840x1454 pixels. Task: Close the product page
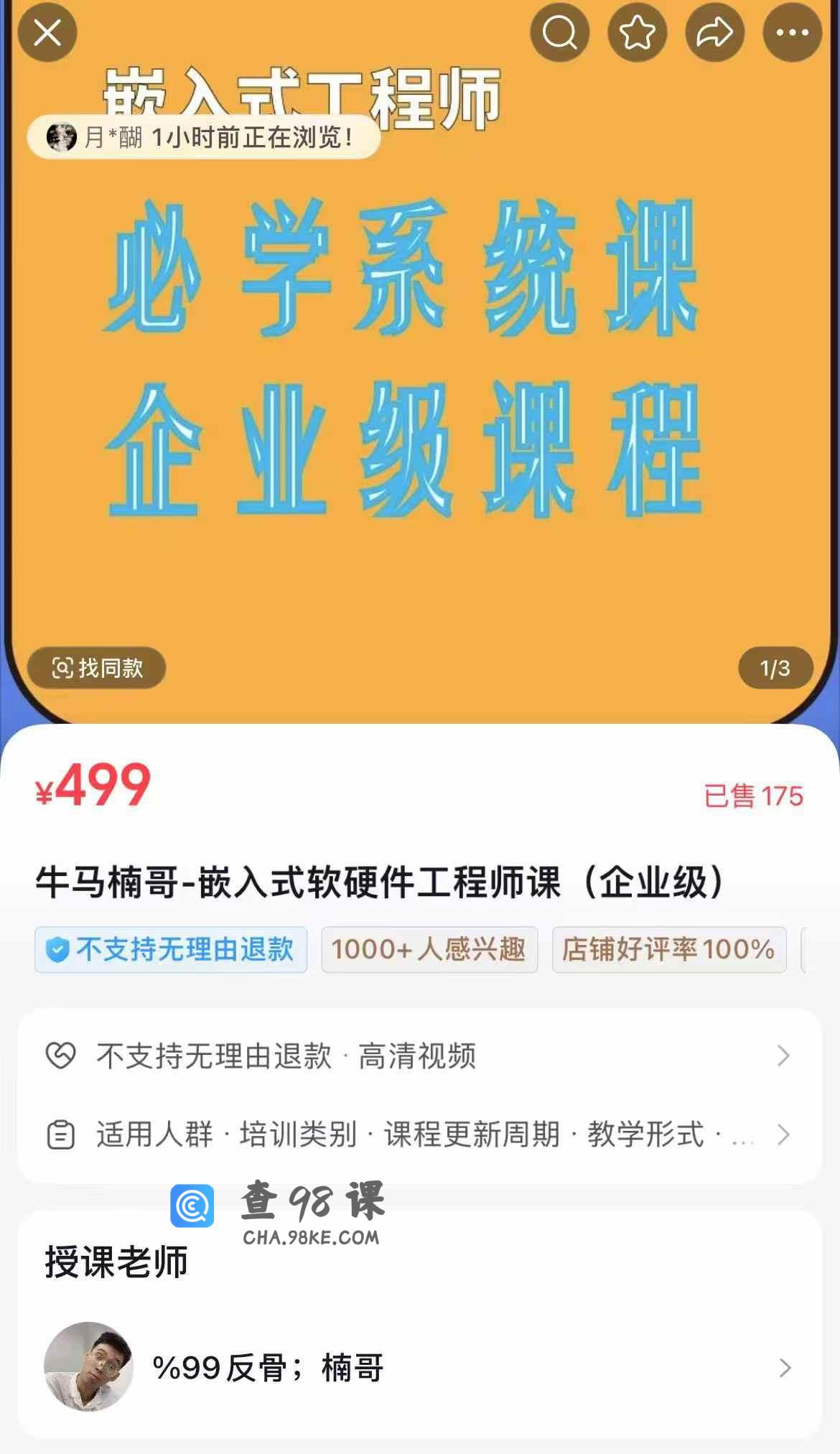[x=47, y=32]
